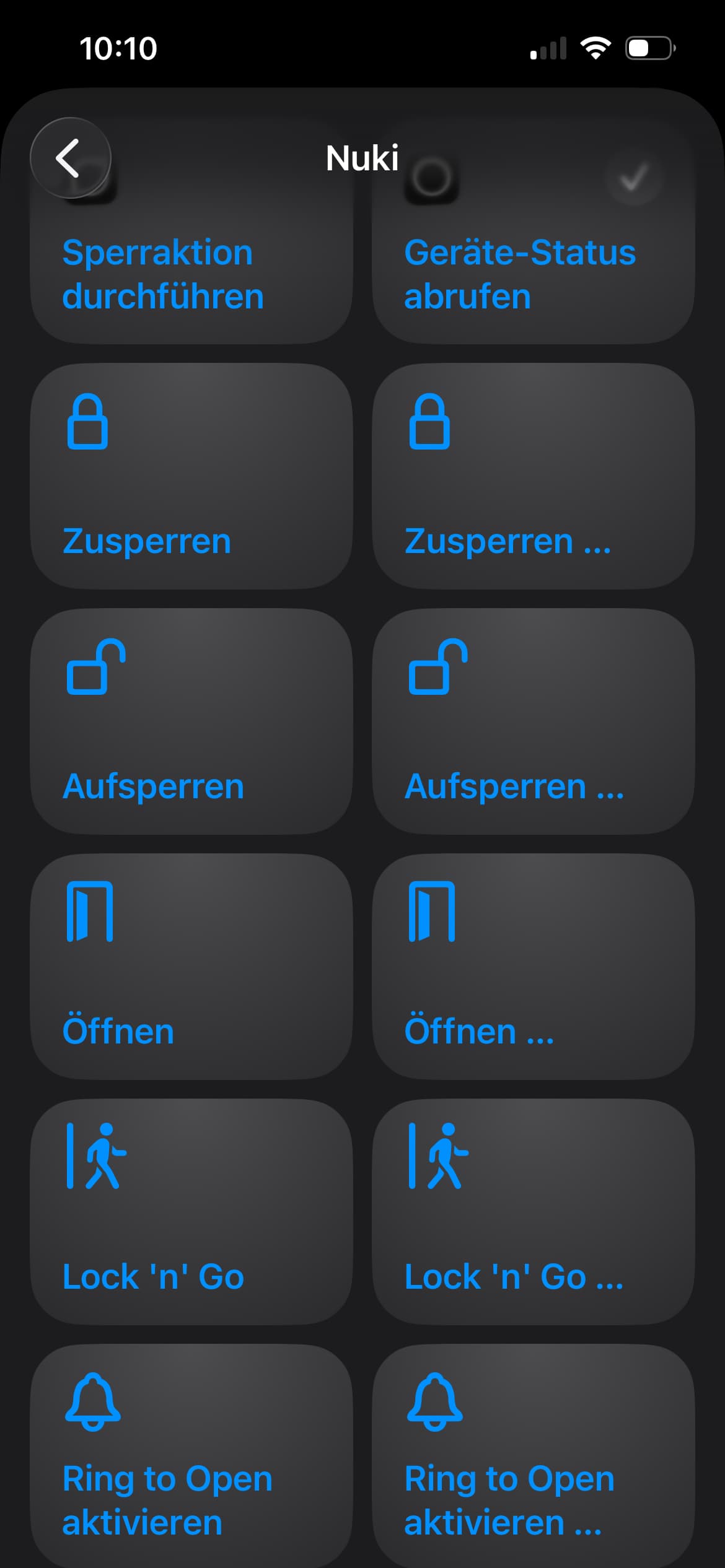Add the Zusperren action without ellipsis
Screen dimensions: 725x1568
191,476
